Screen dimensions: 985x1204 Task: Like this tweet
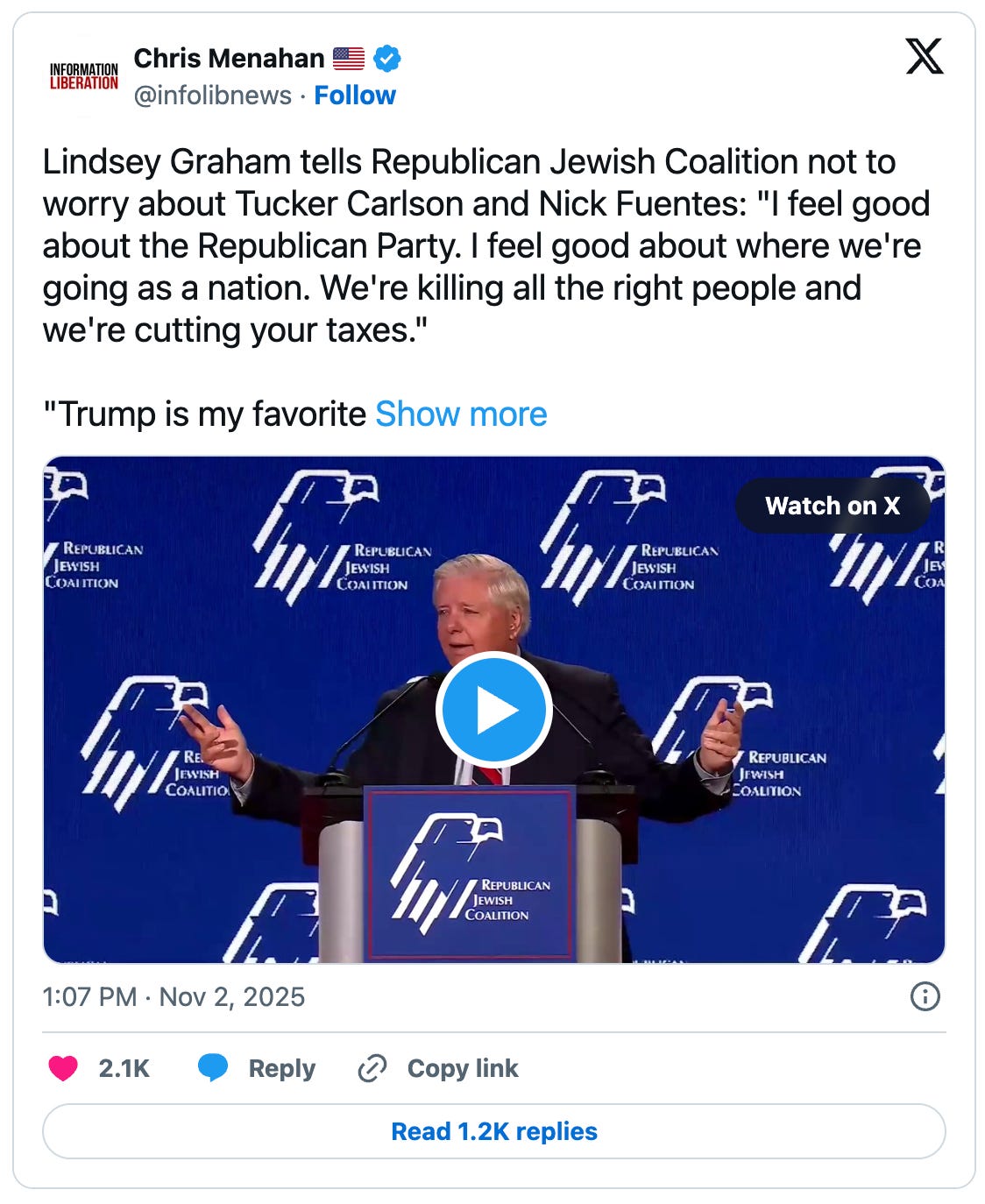[x=64, y=1068]
